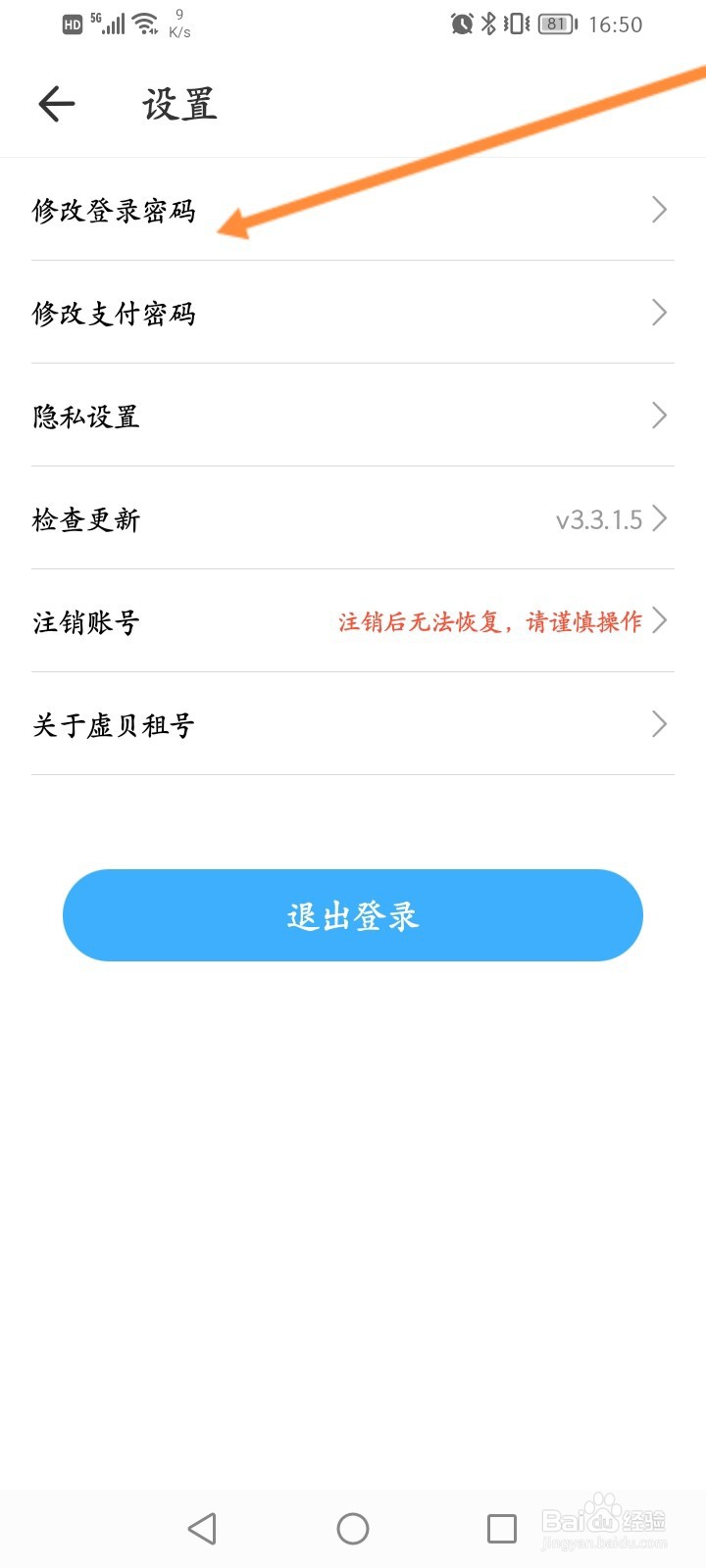Click the red account deletion warning text

[490, 621]
